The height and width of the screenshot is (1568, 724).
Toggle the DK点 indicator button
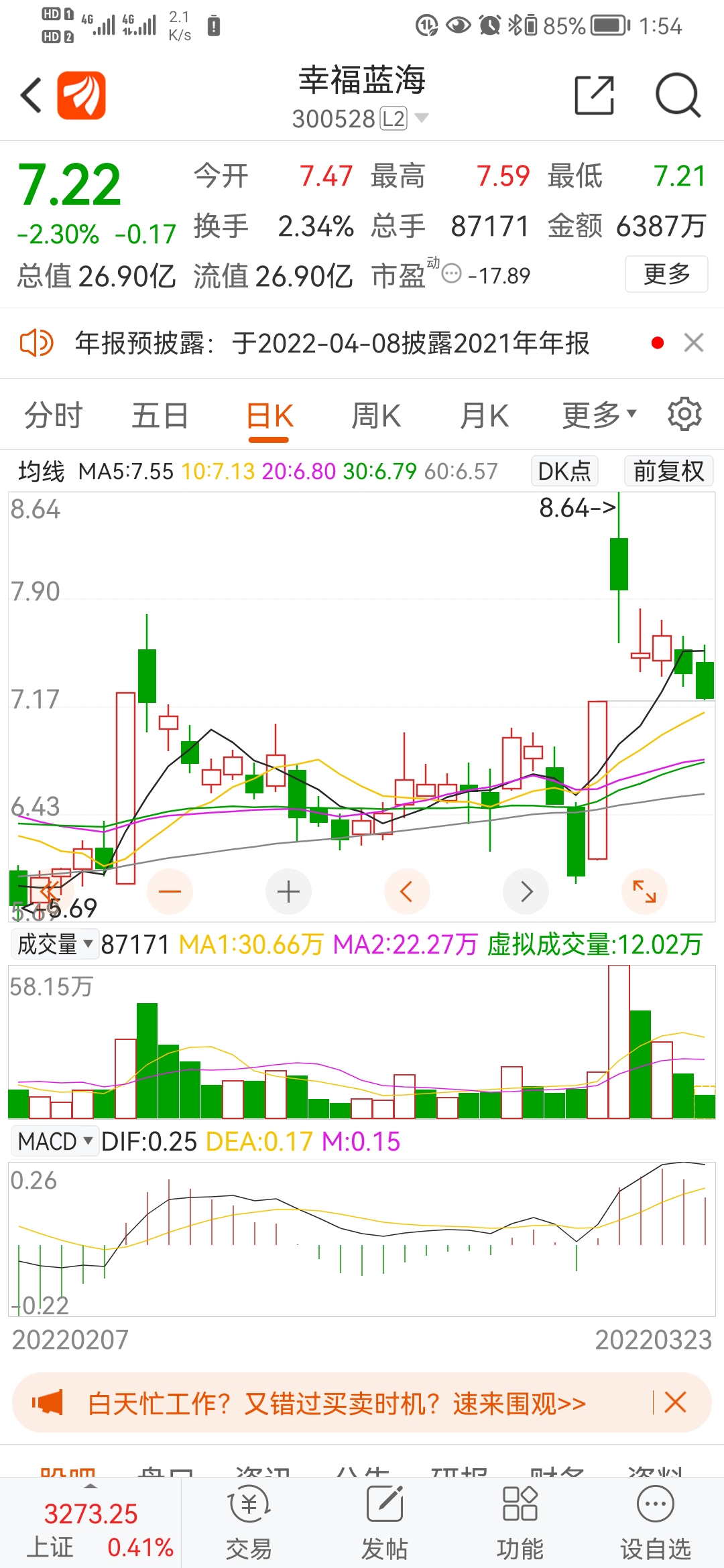pyautogui.click(x=564, y=471)
